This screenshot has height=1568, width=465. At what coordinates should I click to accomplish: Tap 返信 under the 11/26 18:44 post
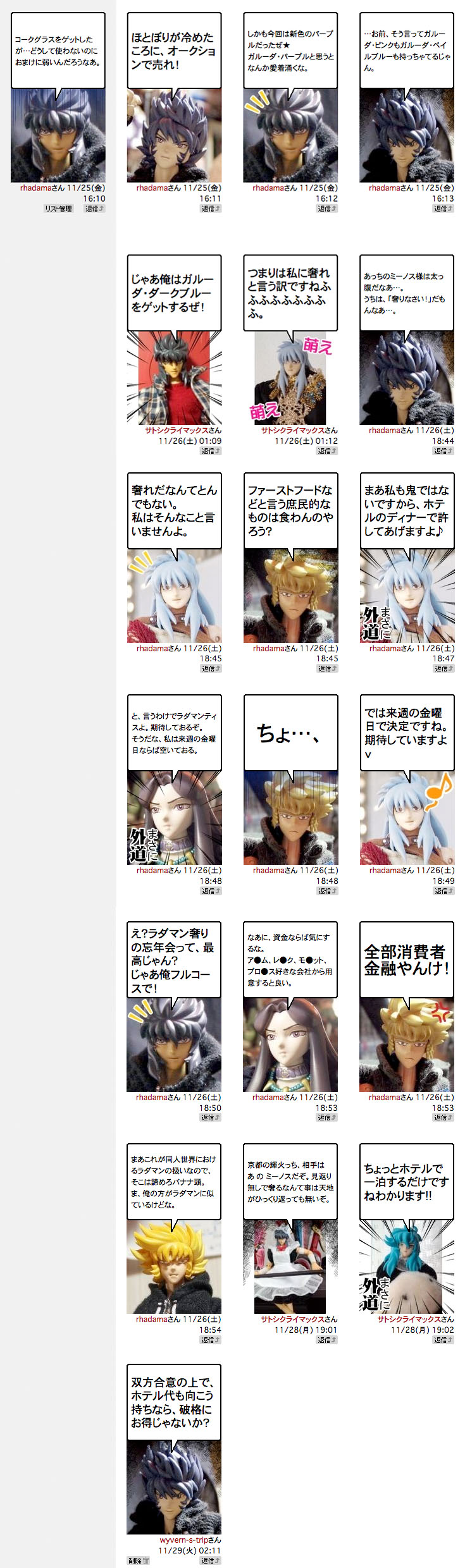(x=443, y=451)
